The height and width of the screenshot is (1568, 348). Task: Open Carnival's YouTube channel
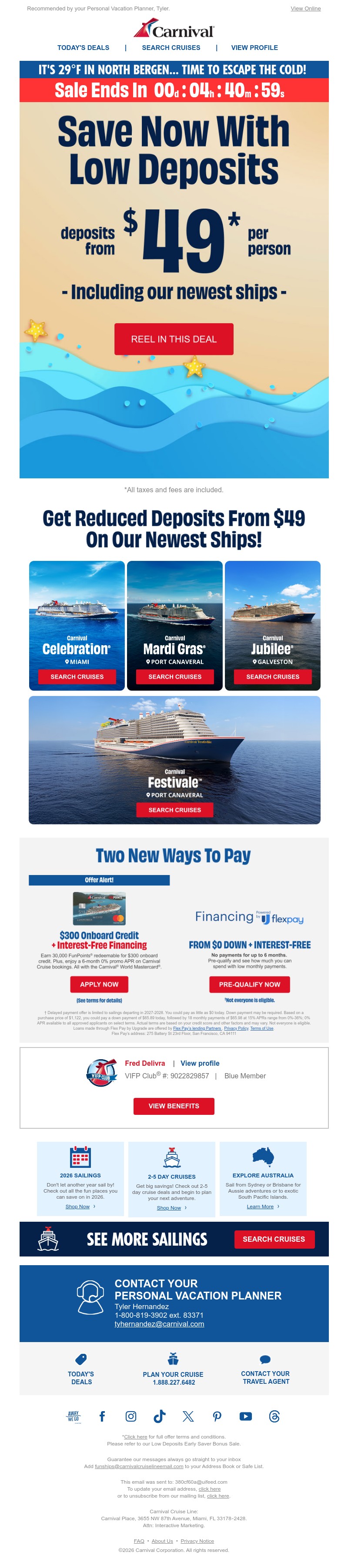246,1416
